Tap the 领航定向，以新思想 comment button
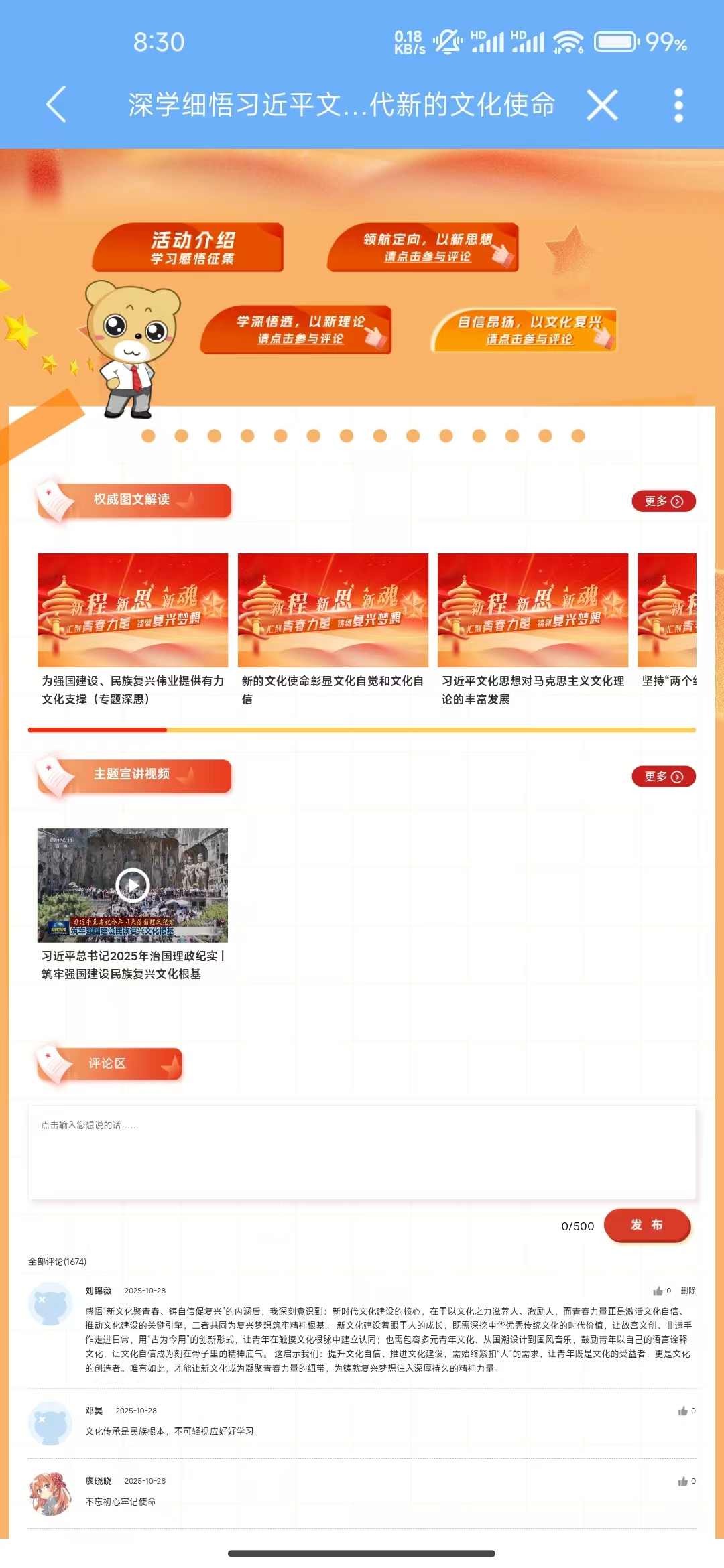This screenshot has width=724, height=1568. coord(424,247)
